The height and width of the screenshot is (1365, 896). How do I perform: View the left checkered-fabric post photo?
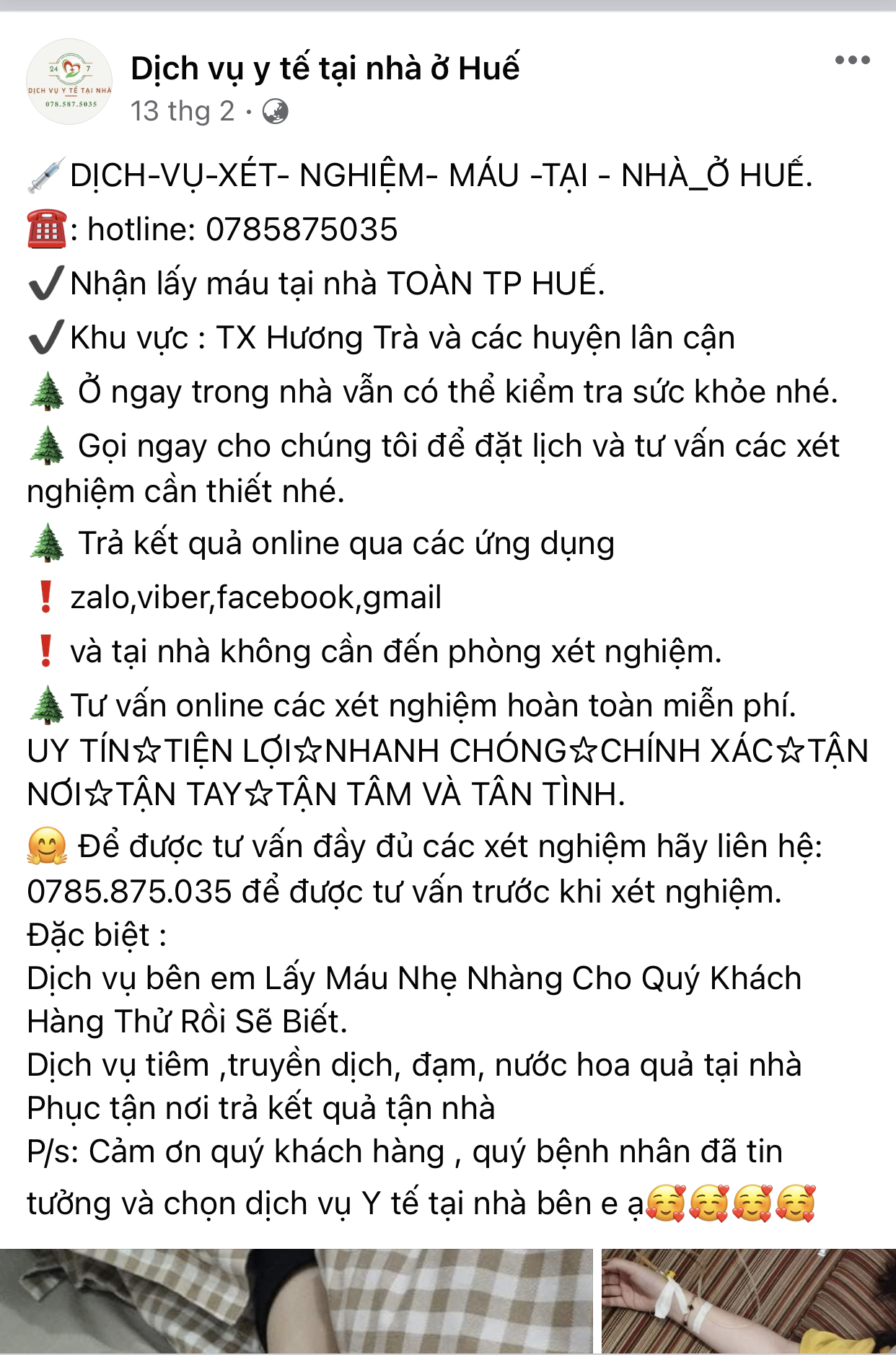click(x=296, y=1301)
